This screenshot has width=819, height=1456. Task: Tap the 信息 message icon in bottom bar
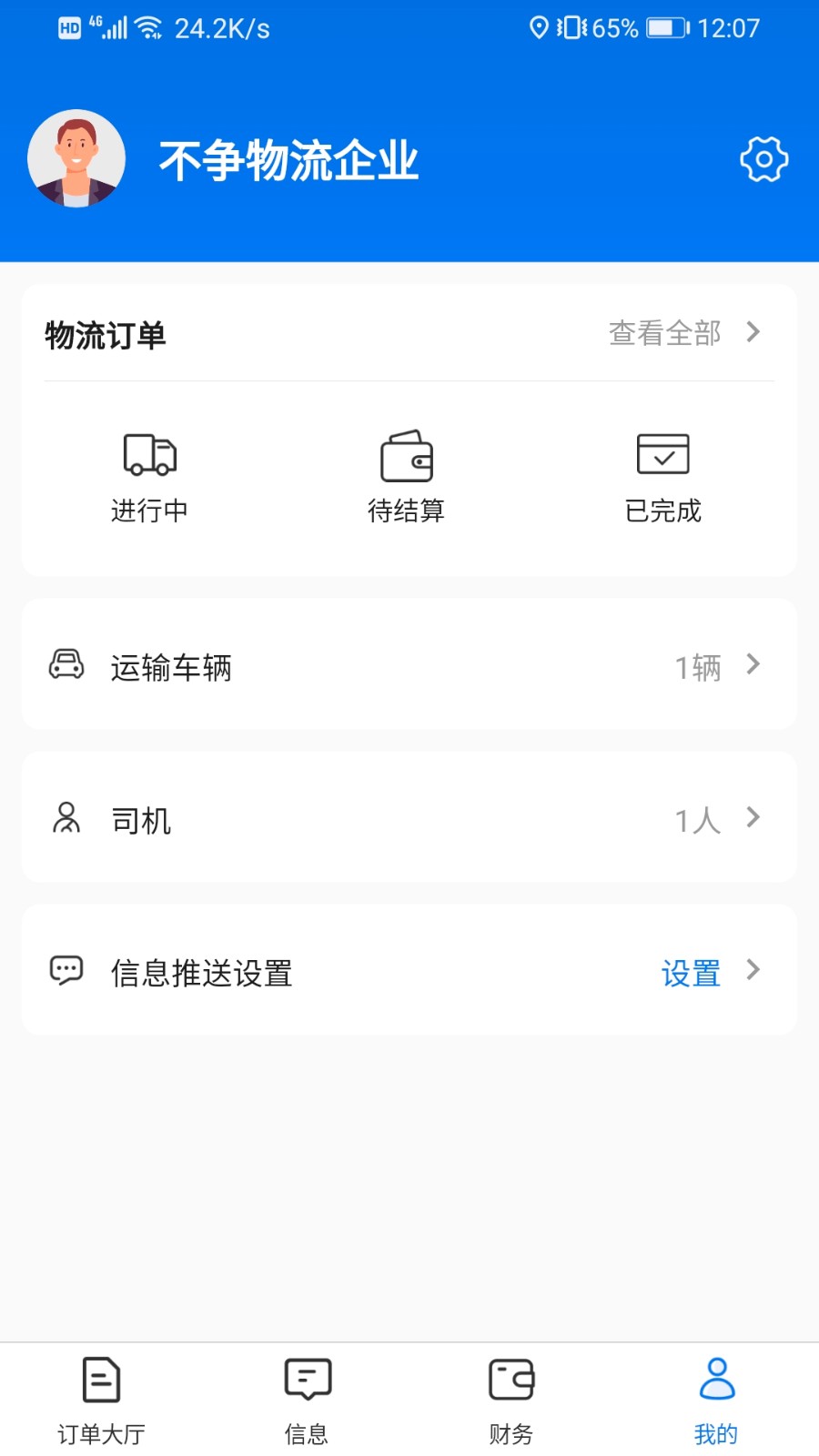point(307,1379)
